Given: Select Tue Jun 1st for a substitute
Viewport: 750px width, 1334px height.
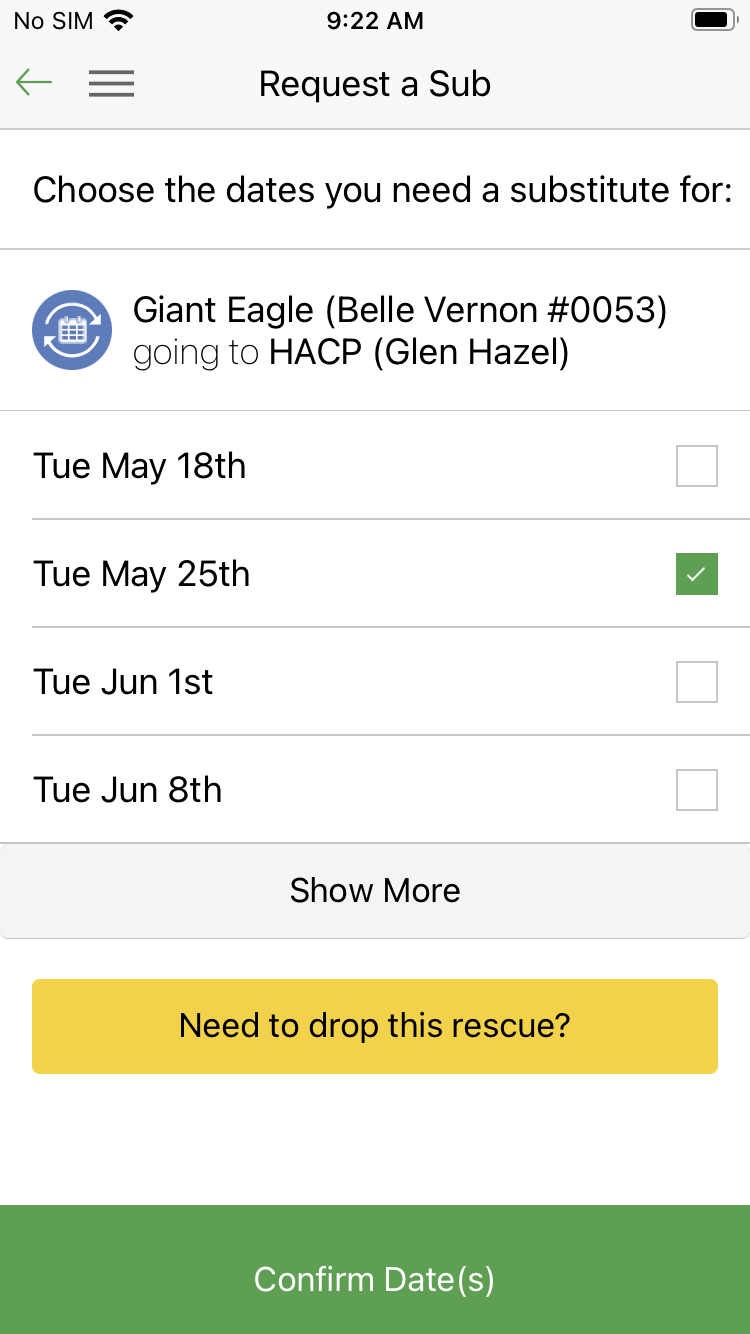Looking at the screenshot, I should pyautogui.click(x=697, y=682).
